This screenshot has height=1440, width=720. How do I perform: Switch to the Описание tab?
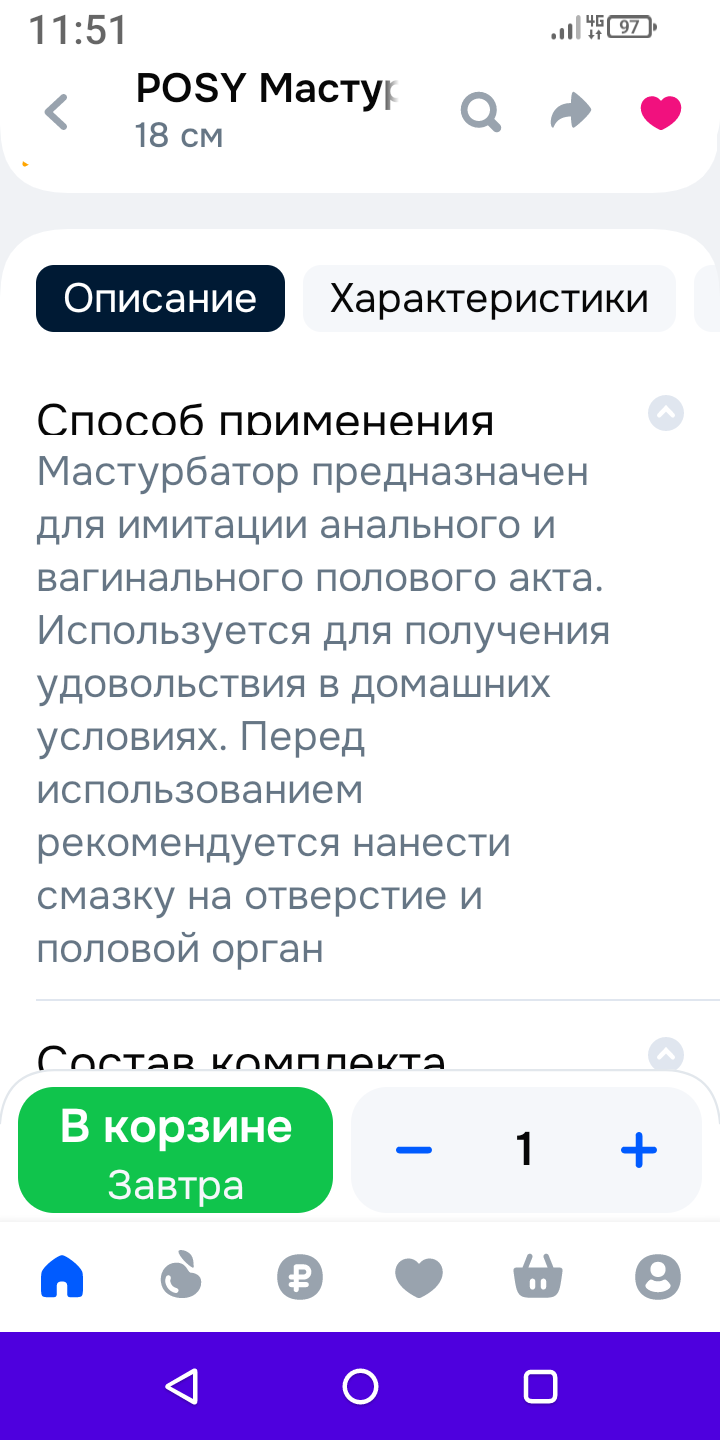click(160, 298)
